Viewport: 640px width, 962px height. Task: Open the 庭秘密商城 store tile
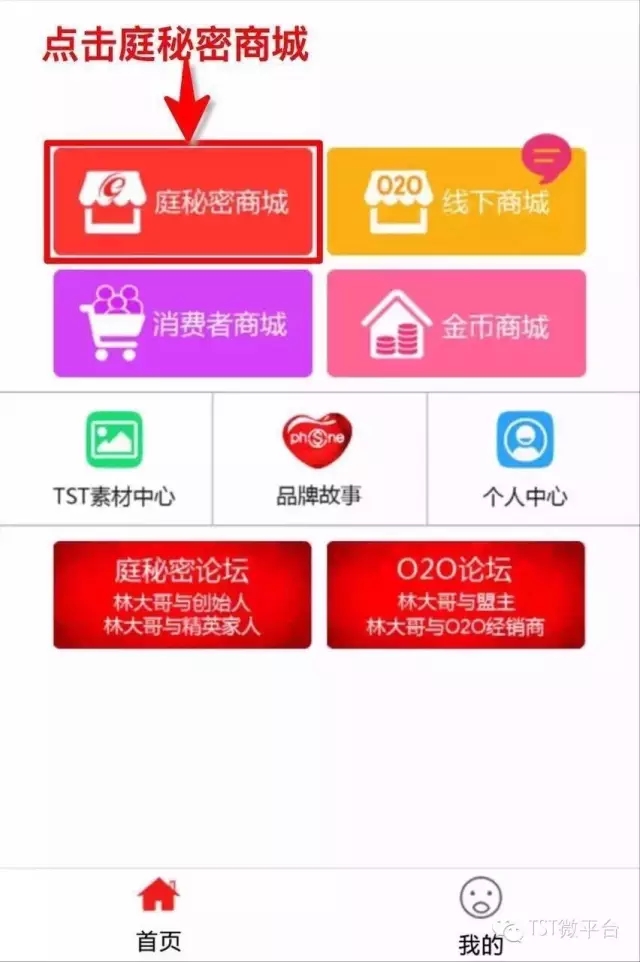[x=183, y=202]
